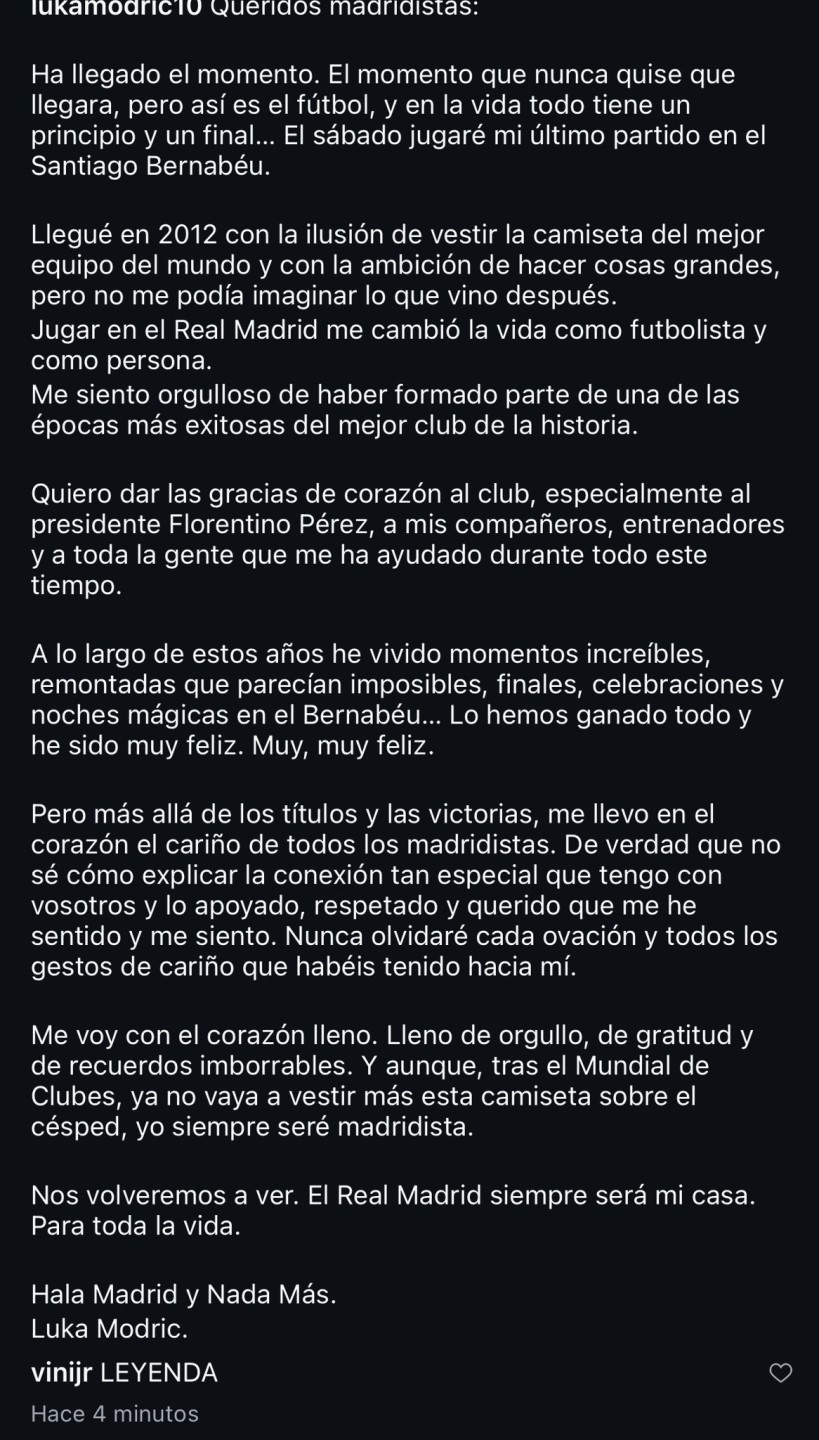Open lukamodric10's profile from the caption
The image size is (819, 1440).
tap(116, 8)
